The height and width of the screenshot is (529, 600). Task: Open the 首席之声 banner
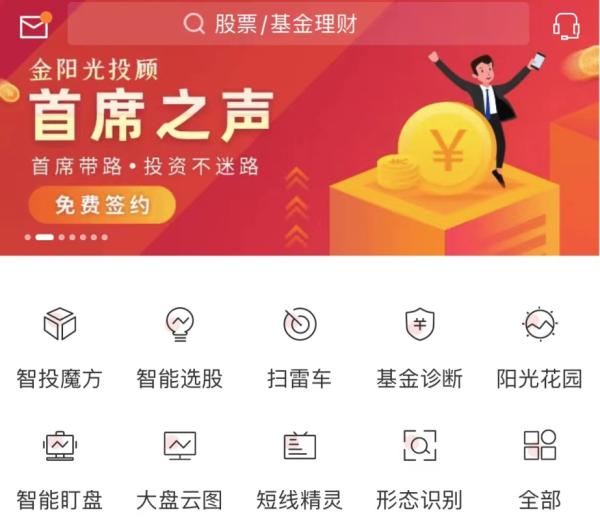[x=300, y=130]
